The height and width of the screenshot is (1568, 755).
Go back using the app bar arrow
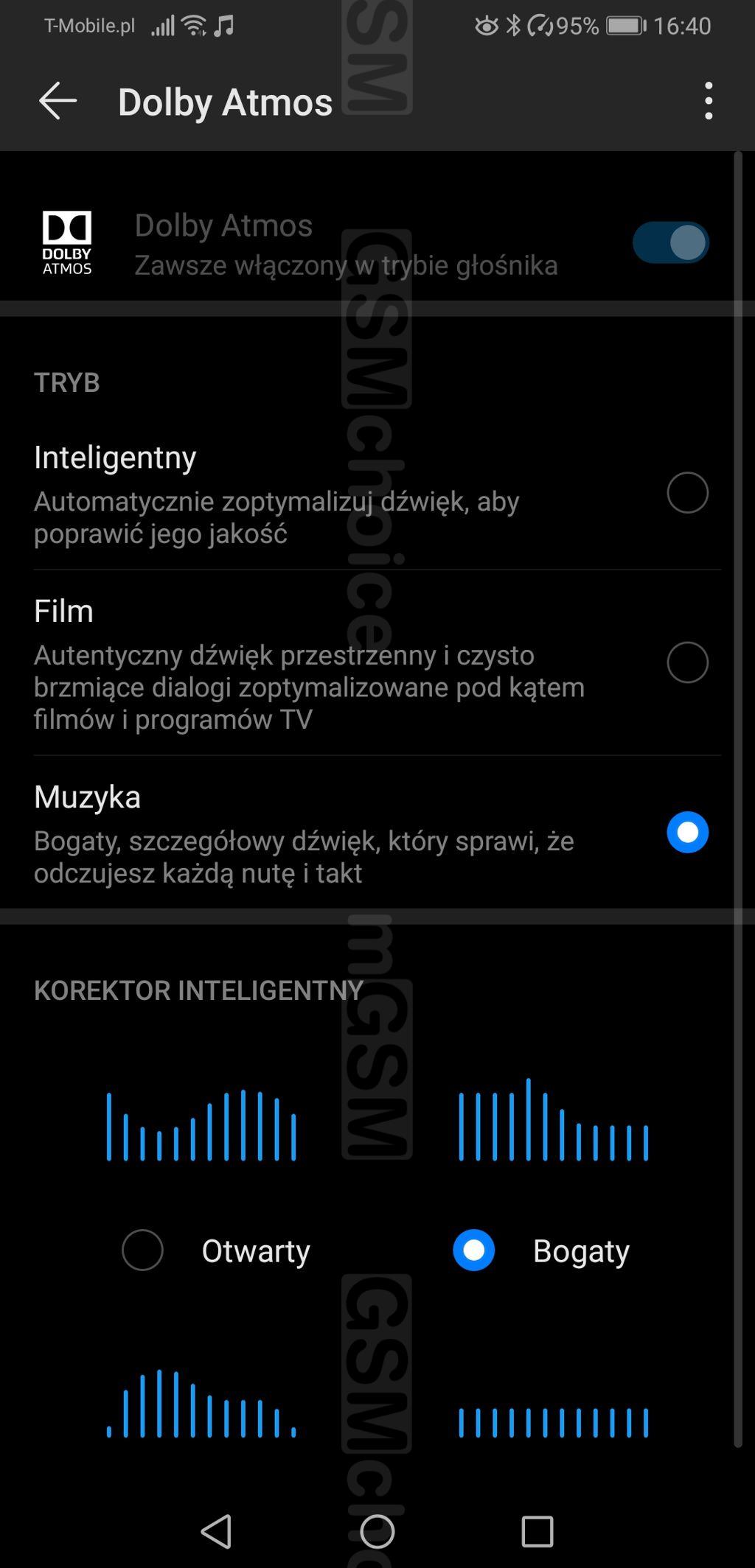click(58, 101)
